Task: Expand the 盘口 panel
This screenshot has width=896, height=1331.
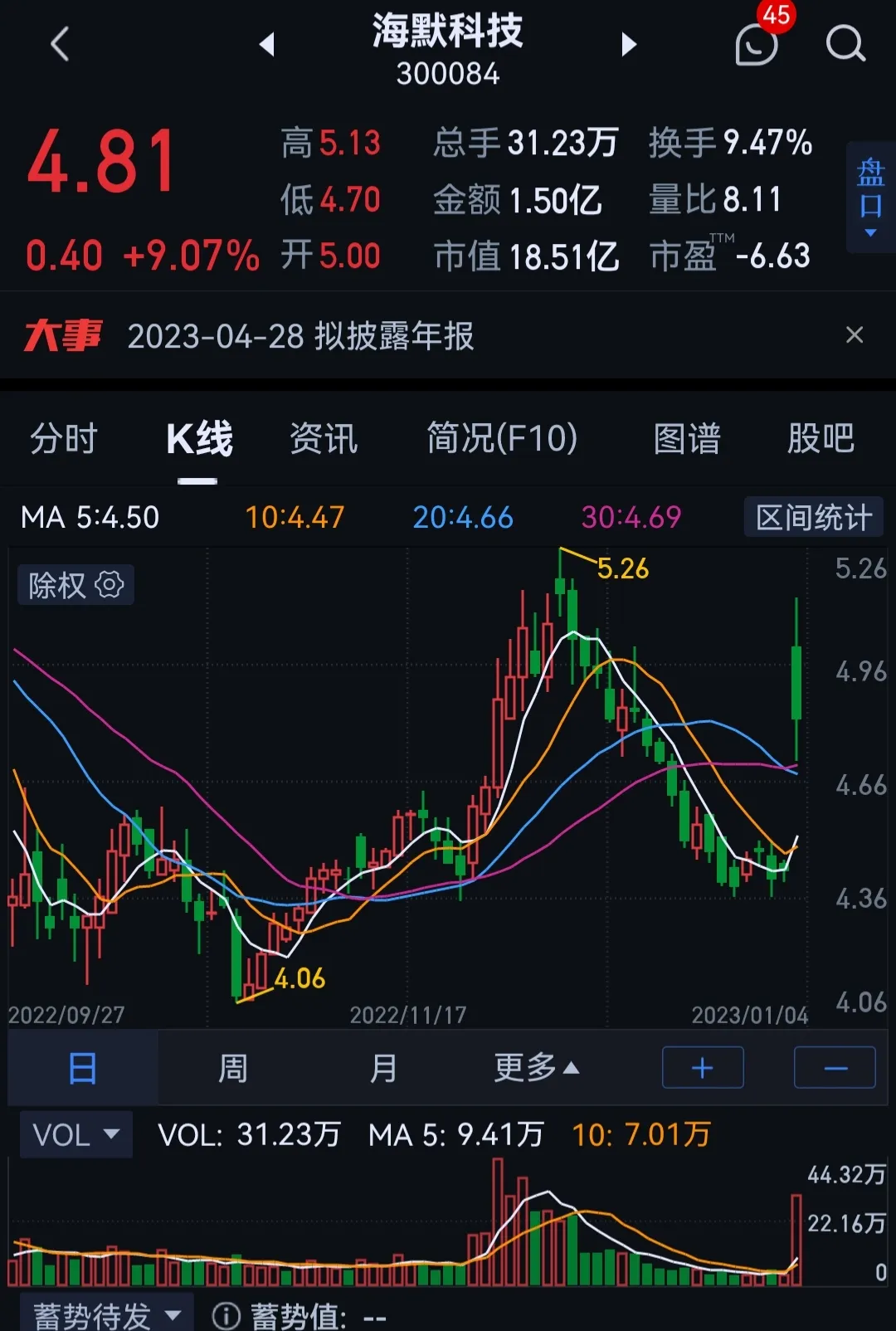Action: point(870,197)
